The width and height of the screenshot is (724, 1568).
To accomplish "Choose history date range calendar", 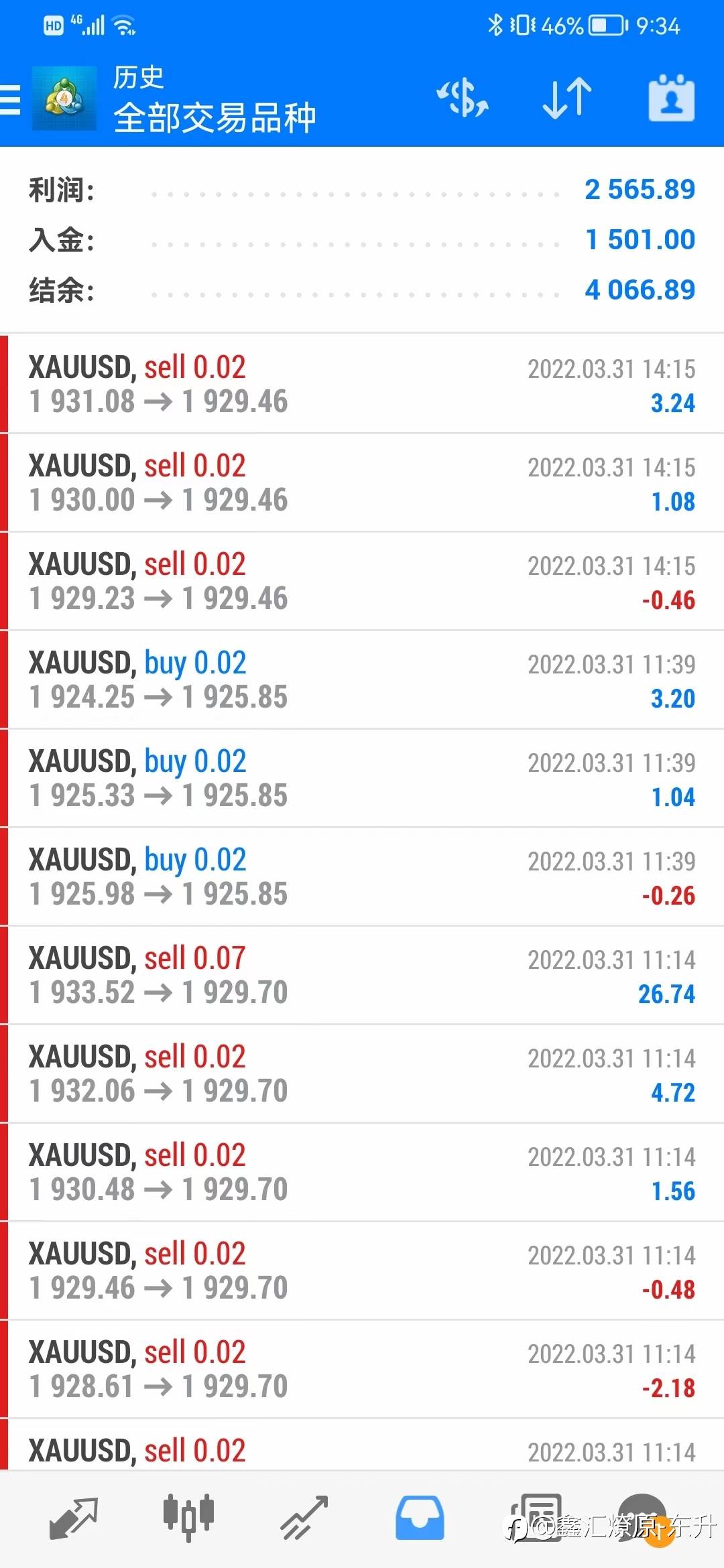I will [x=671, y=98].
